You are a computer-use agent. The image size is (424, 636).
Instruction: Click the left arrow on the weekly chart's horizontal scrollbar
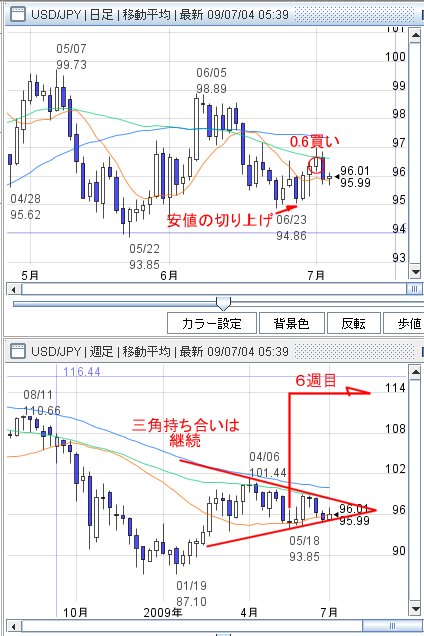[x=14, y=627]
